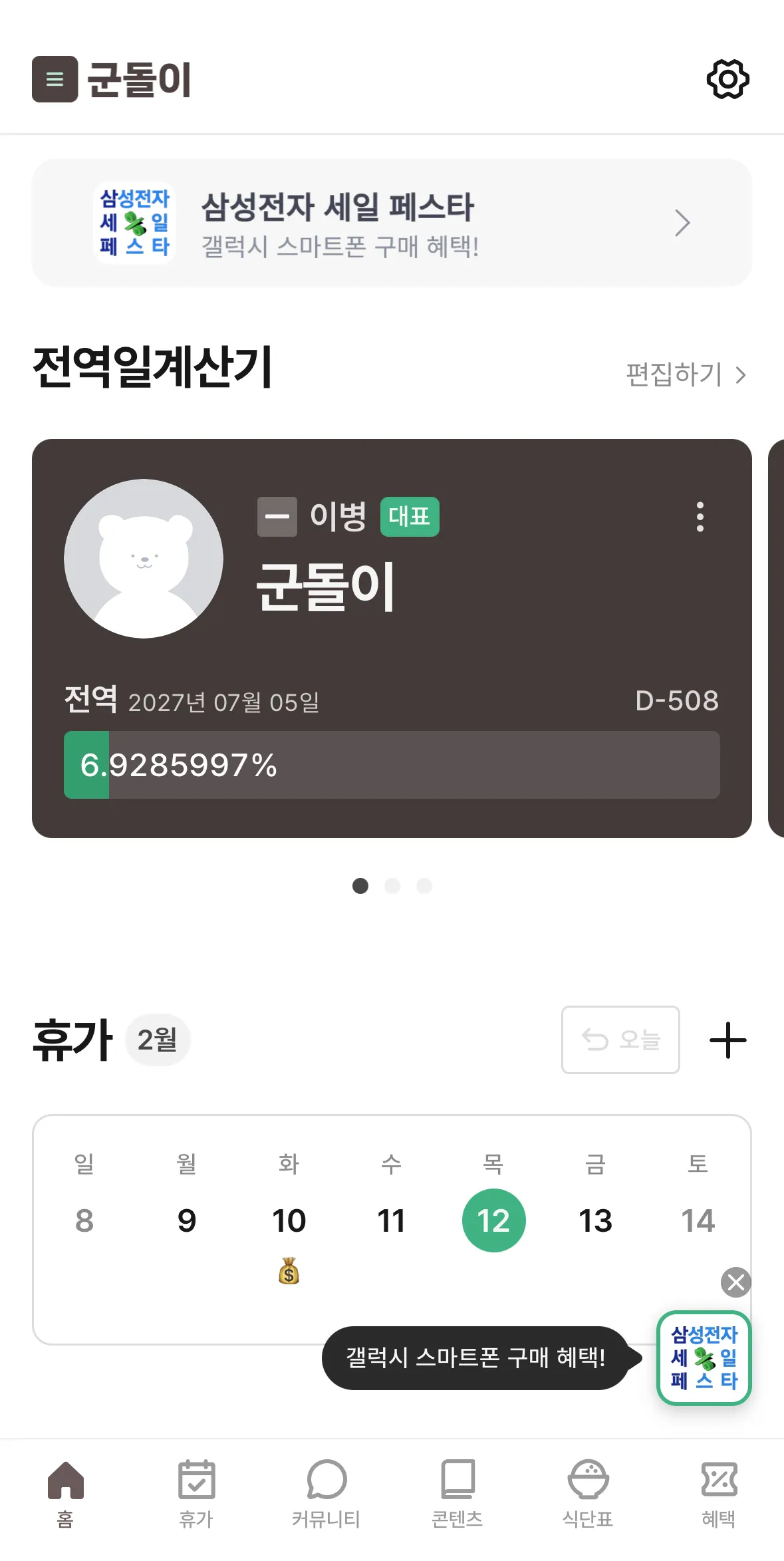Image resolution: width=784 pixels, height=1561 pixels.
Task: Choose day 13 on the calendar
Action: tap(595, 1221)
